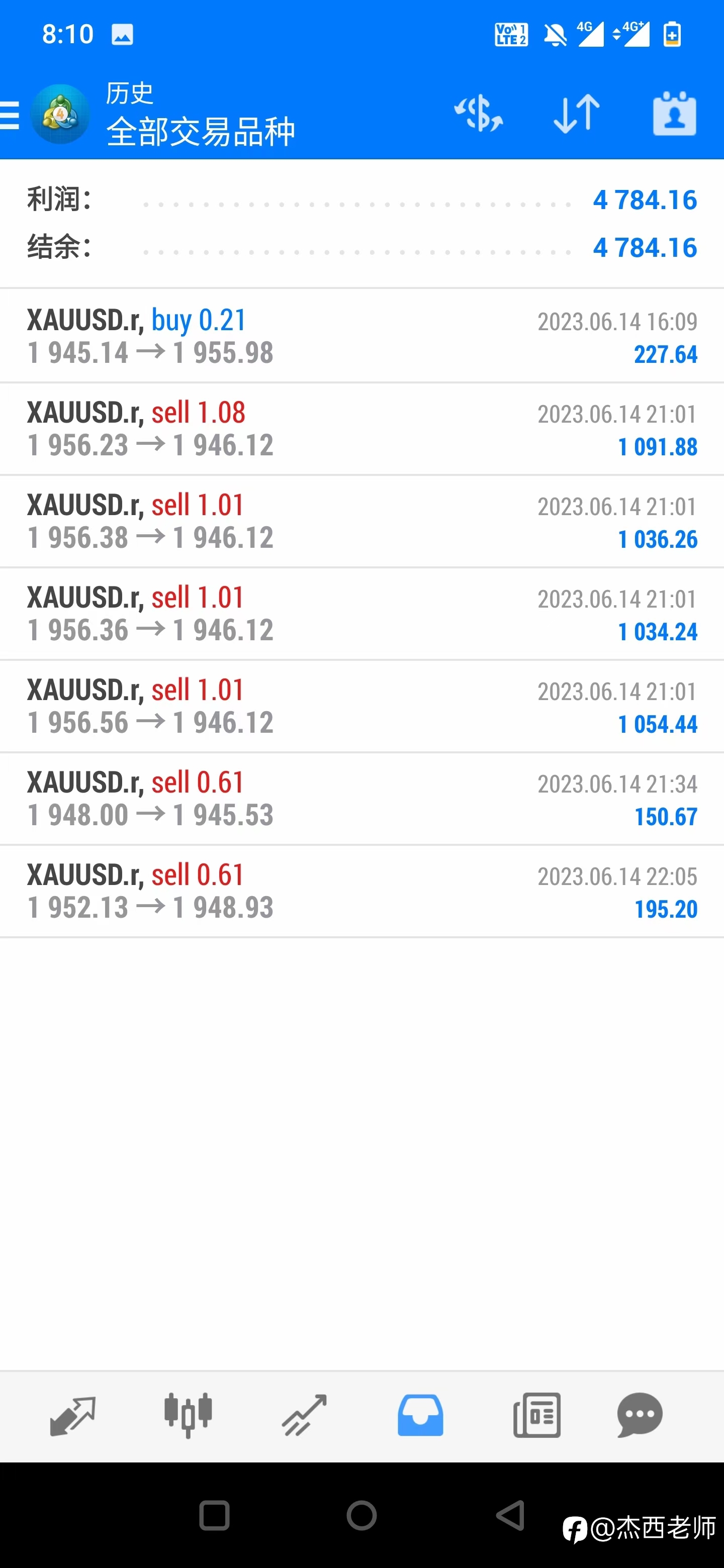Open the buy 0.21 trade at 16:09

[x=361, y=336]
